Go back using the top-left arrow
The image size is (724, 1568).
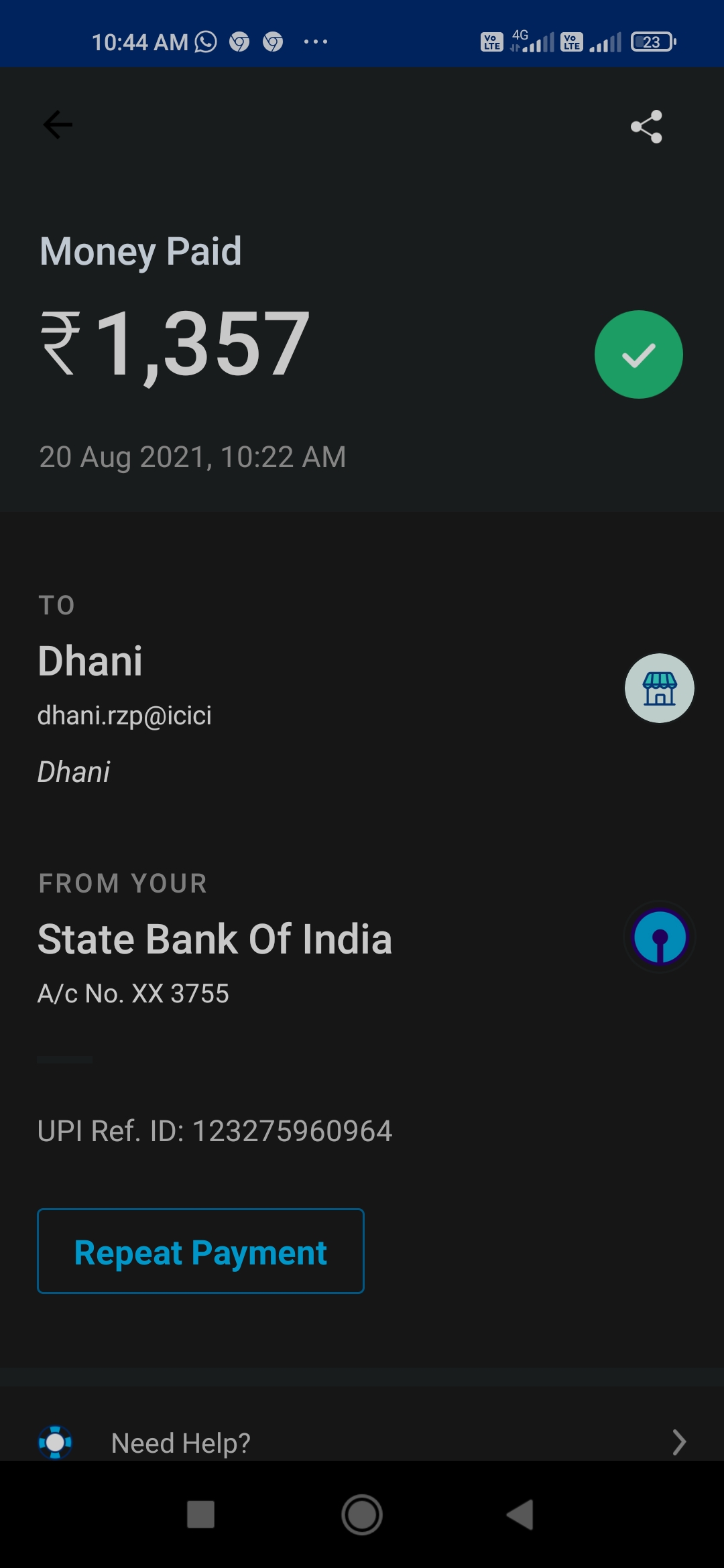tap(58, 125)
